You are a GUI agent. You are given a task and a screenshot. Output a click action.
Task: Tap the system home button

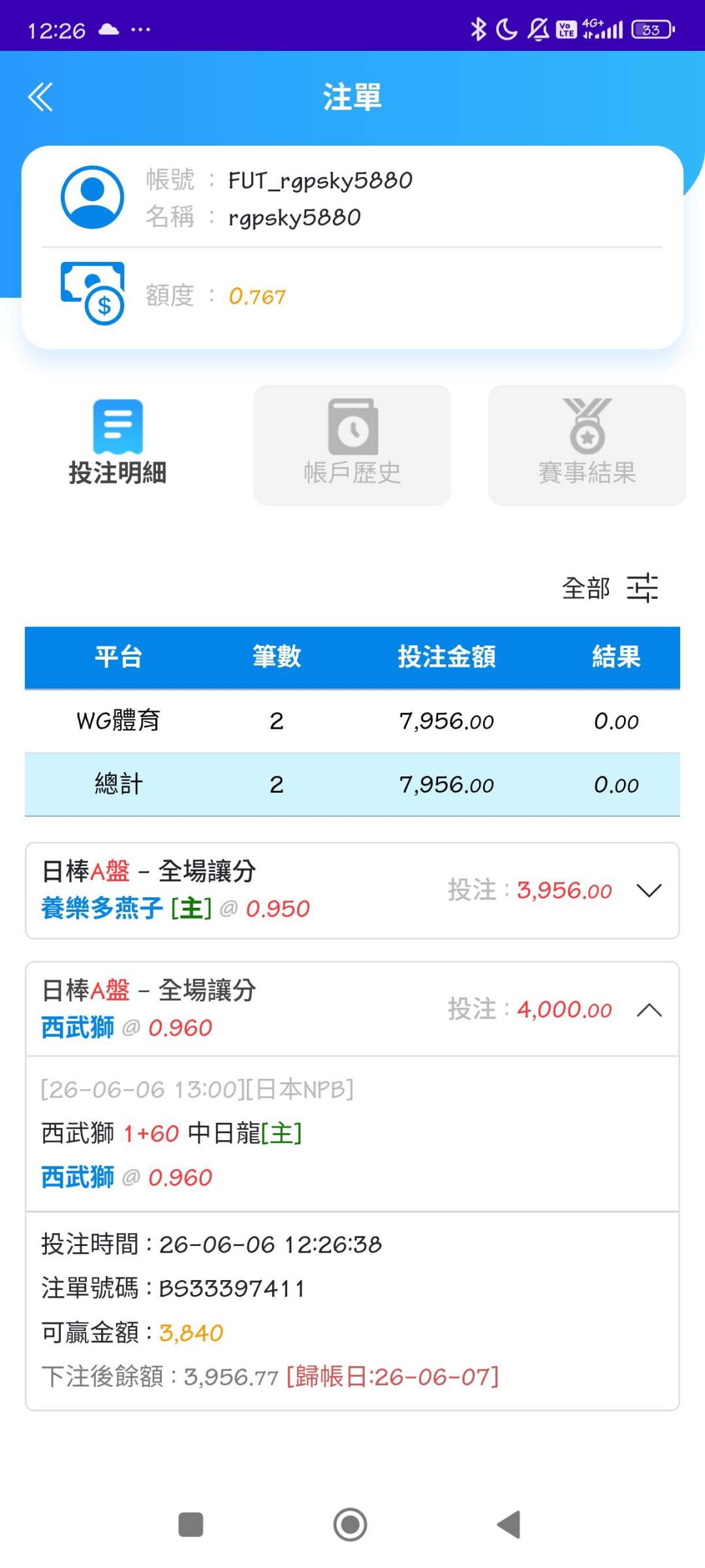[351, 1525]
